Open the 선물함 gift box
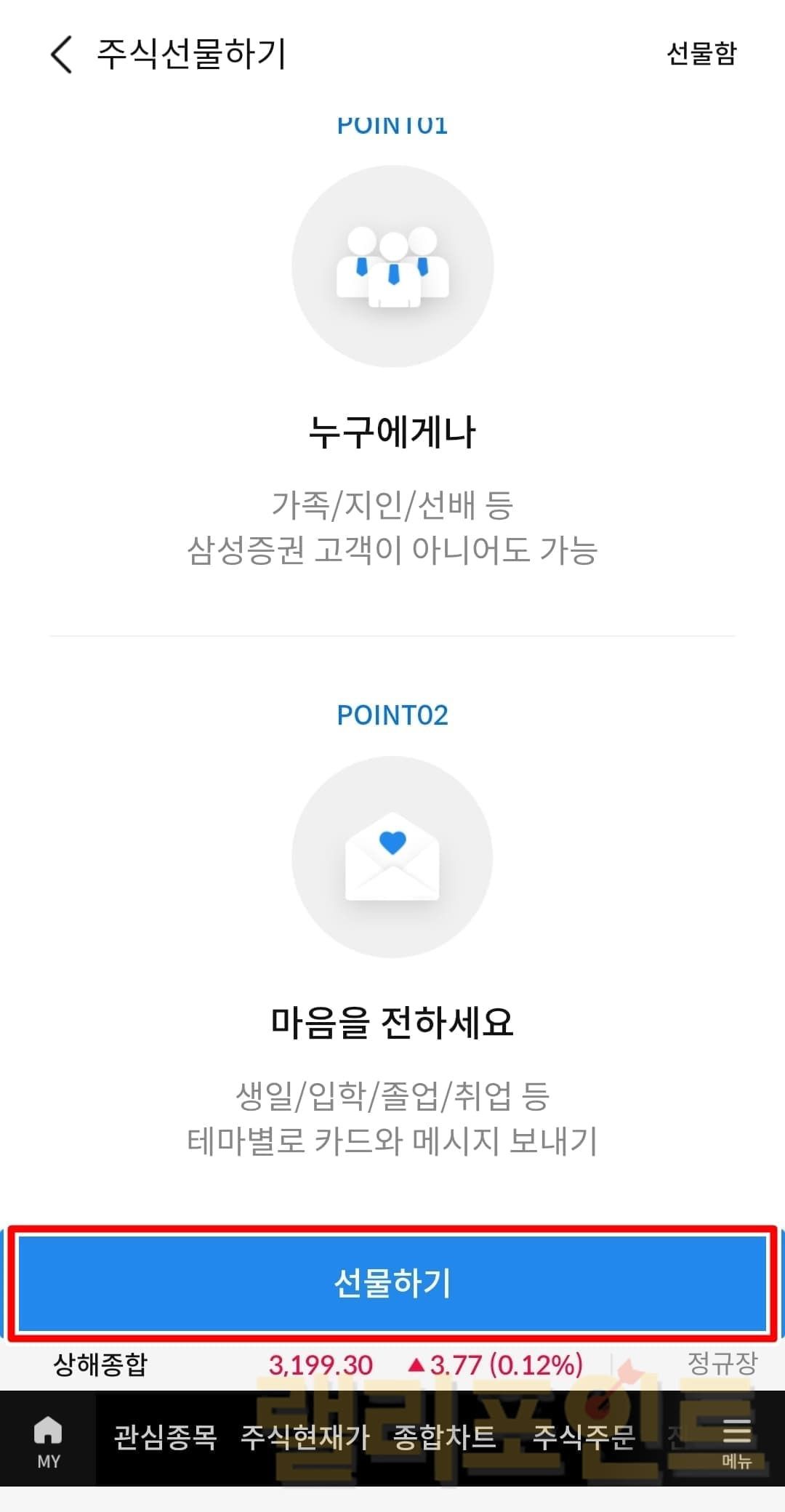Screen dimensions: 785x1512 pos(701,54)
